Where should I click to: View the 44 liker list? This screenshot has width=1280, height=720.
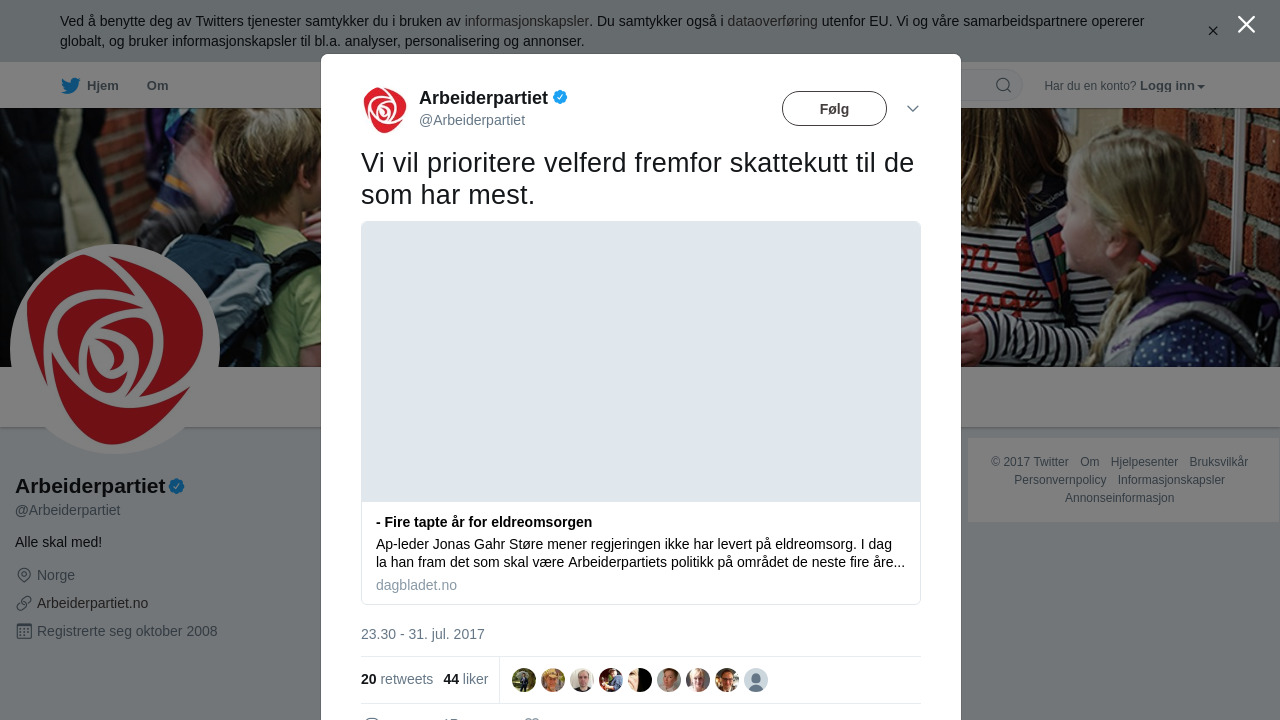[x=466, y=679]
